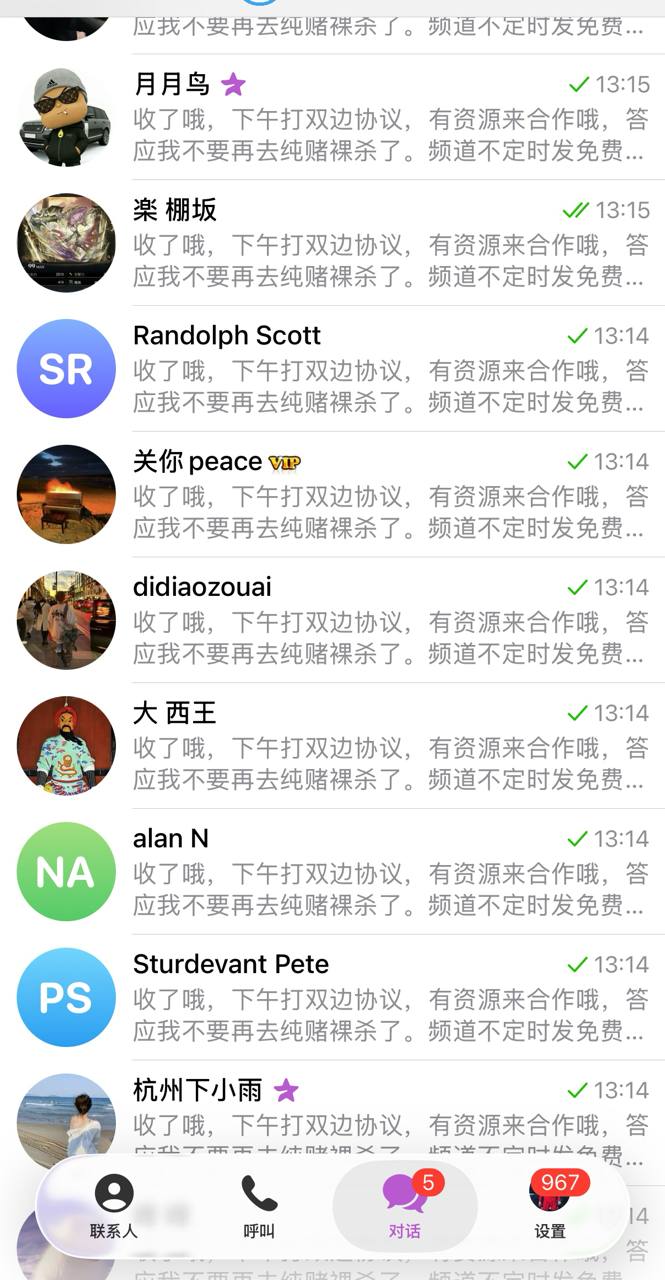665x1280 pixels.
Task: Open the chat with 关你 peace
Action: (x=390, y=495)
